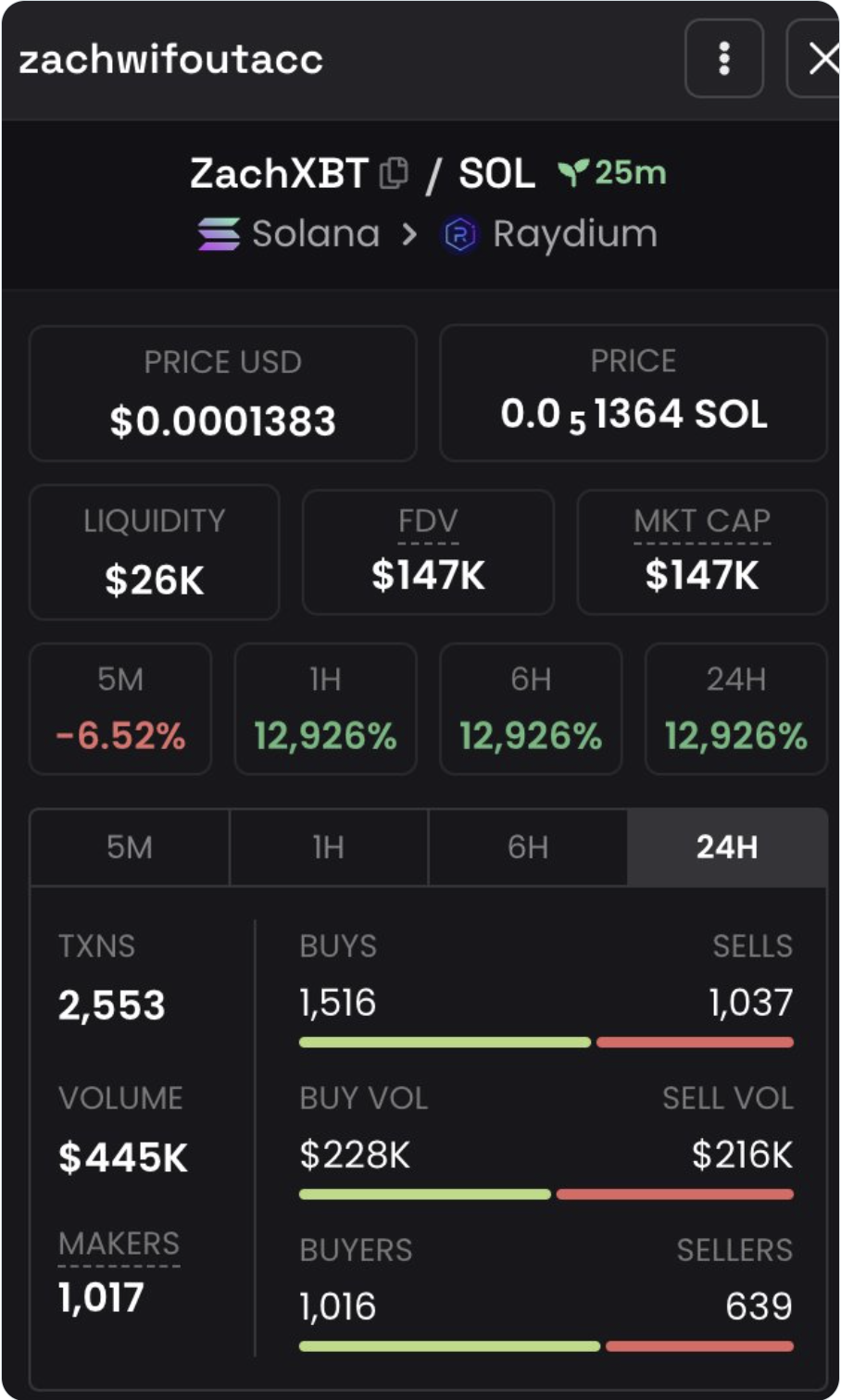This screenshot has width=841, height=1400.
Task: Open the three-dot overflow menu
Action: click(723, 59)
